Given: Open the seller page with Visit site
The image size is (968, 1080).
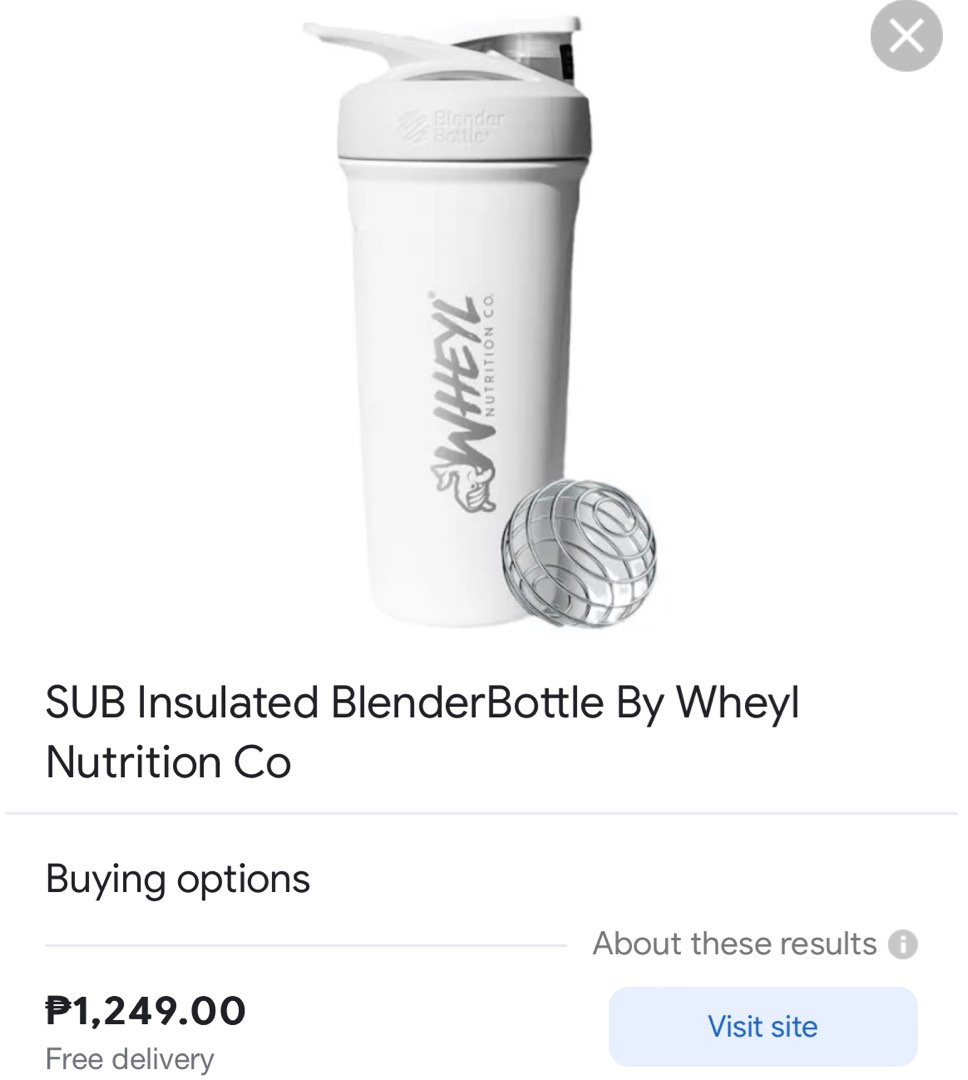Looking at the screenshot, I should pos(762,1025).
